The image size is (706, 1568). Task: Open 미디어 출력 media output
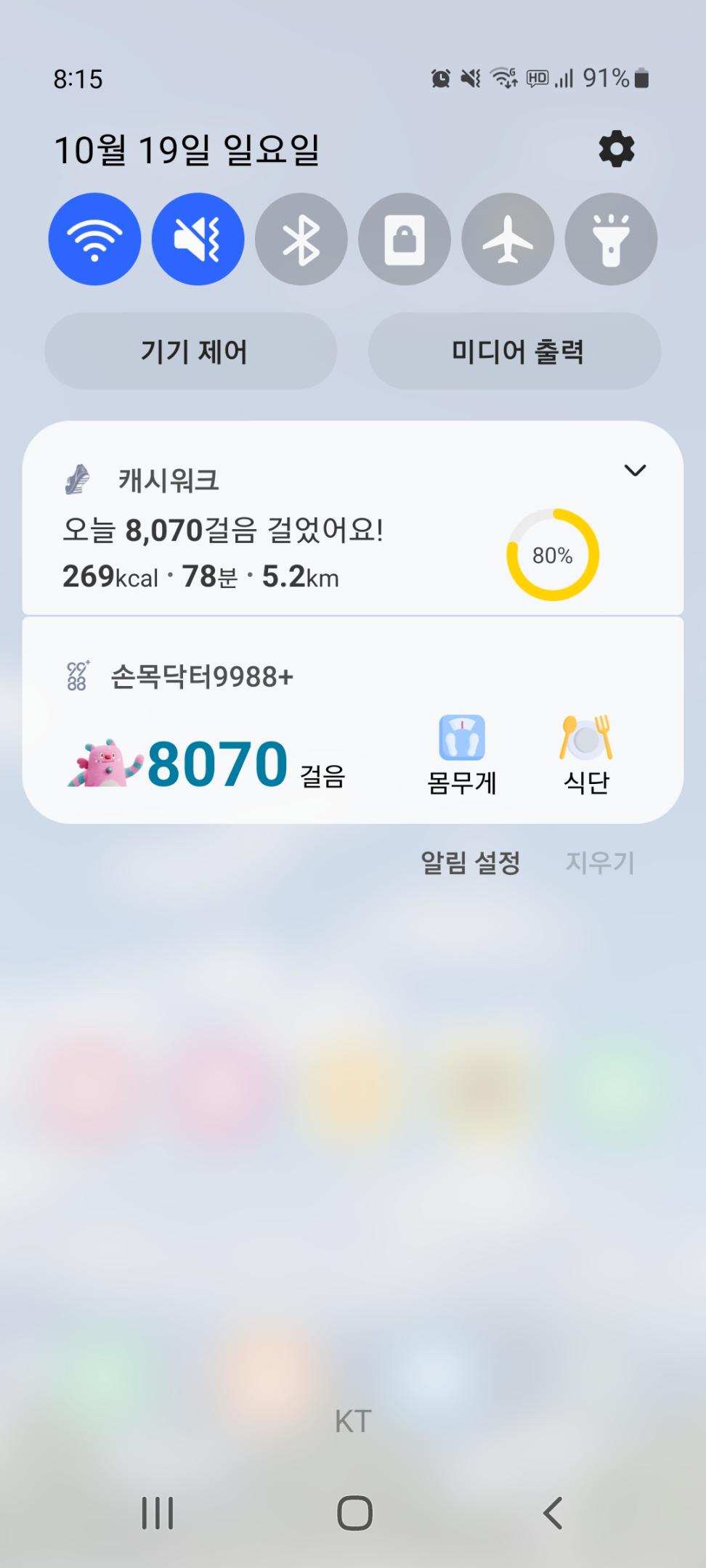click(515, 351)
